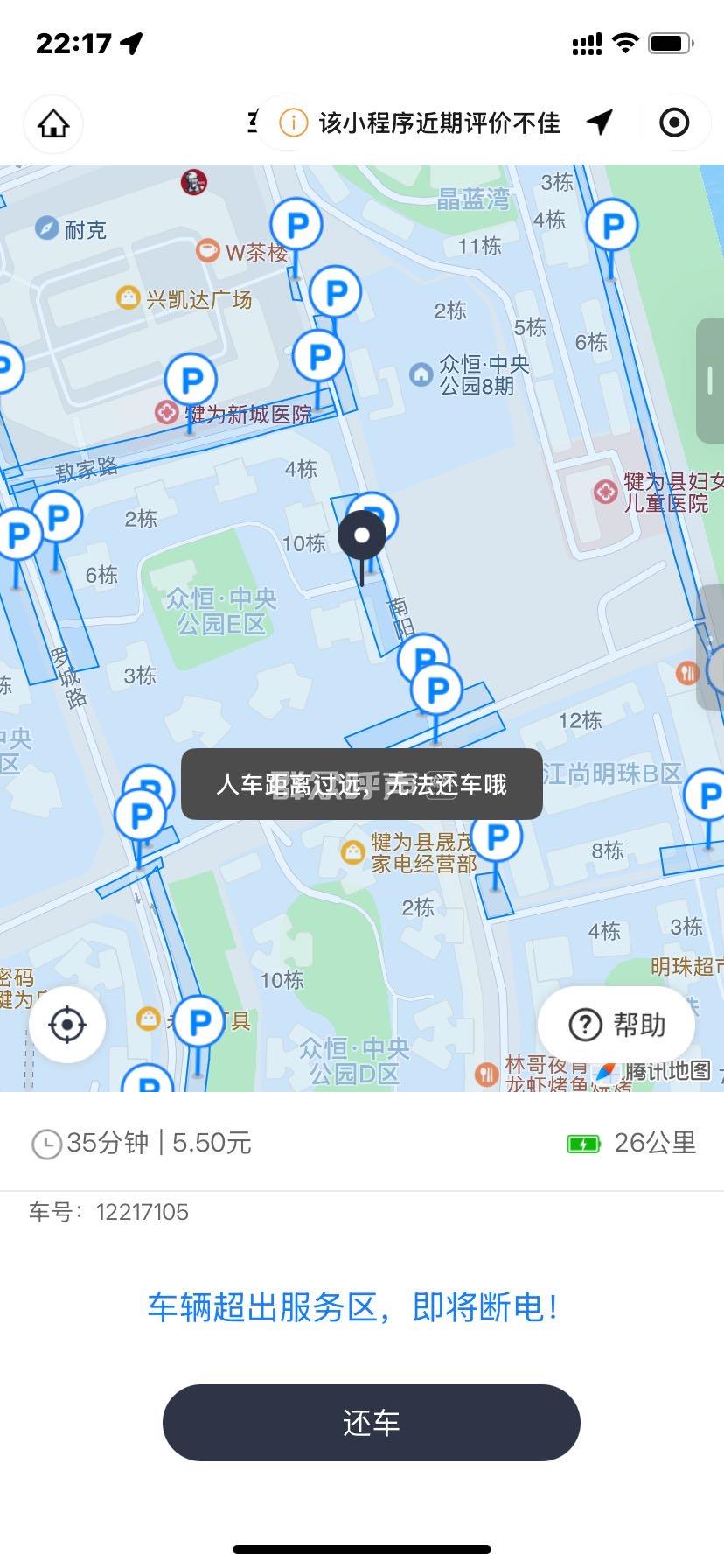Image resolution: width=724 pixels, height=1568 pixels.
Task: Tap the 还车 return vehicle button
Action: click(x=371, y=1422)
